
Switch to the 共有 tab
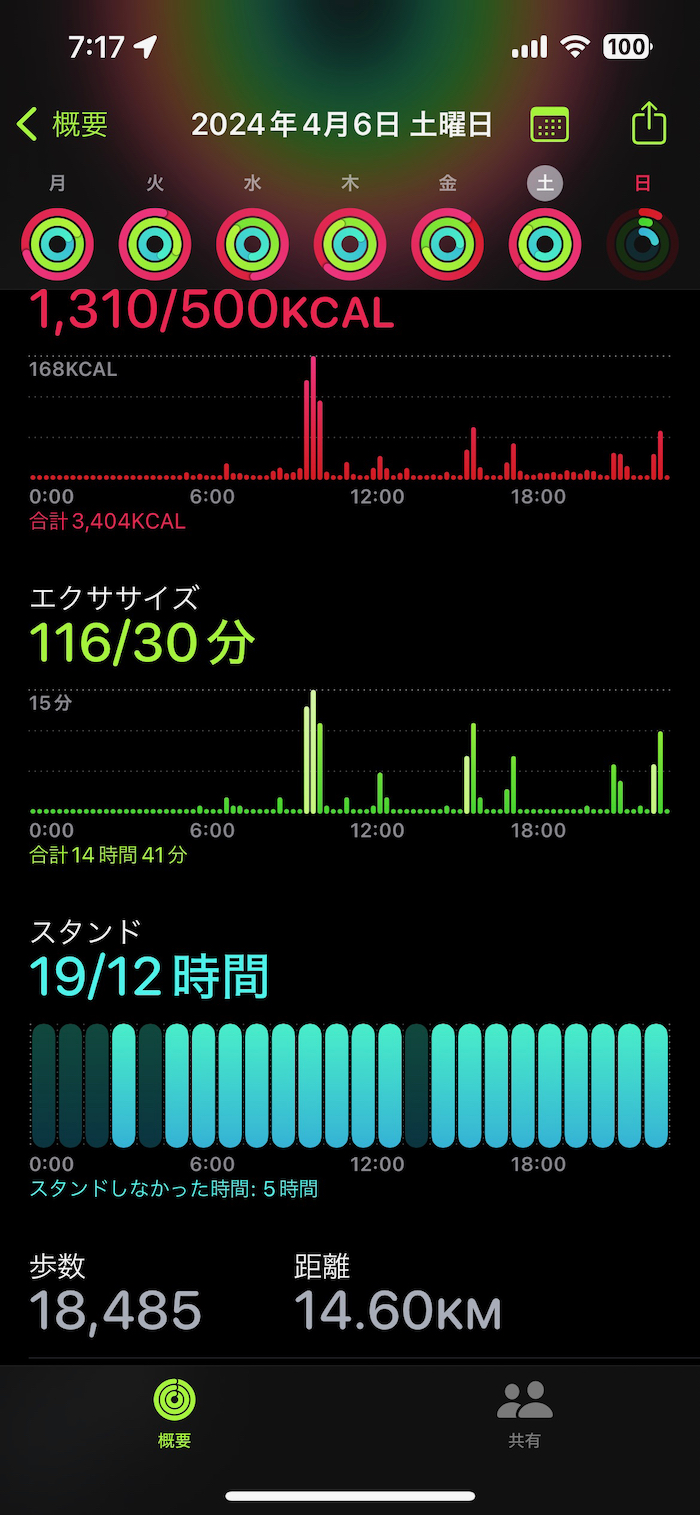524,1412
